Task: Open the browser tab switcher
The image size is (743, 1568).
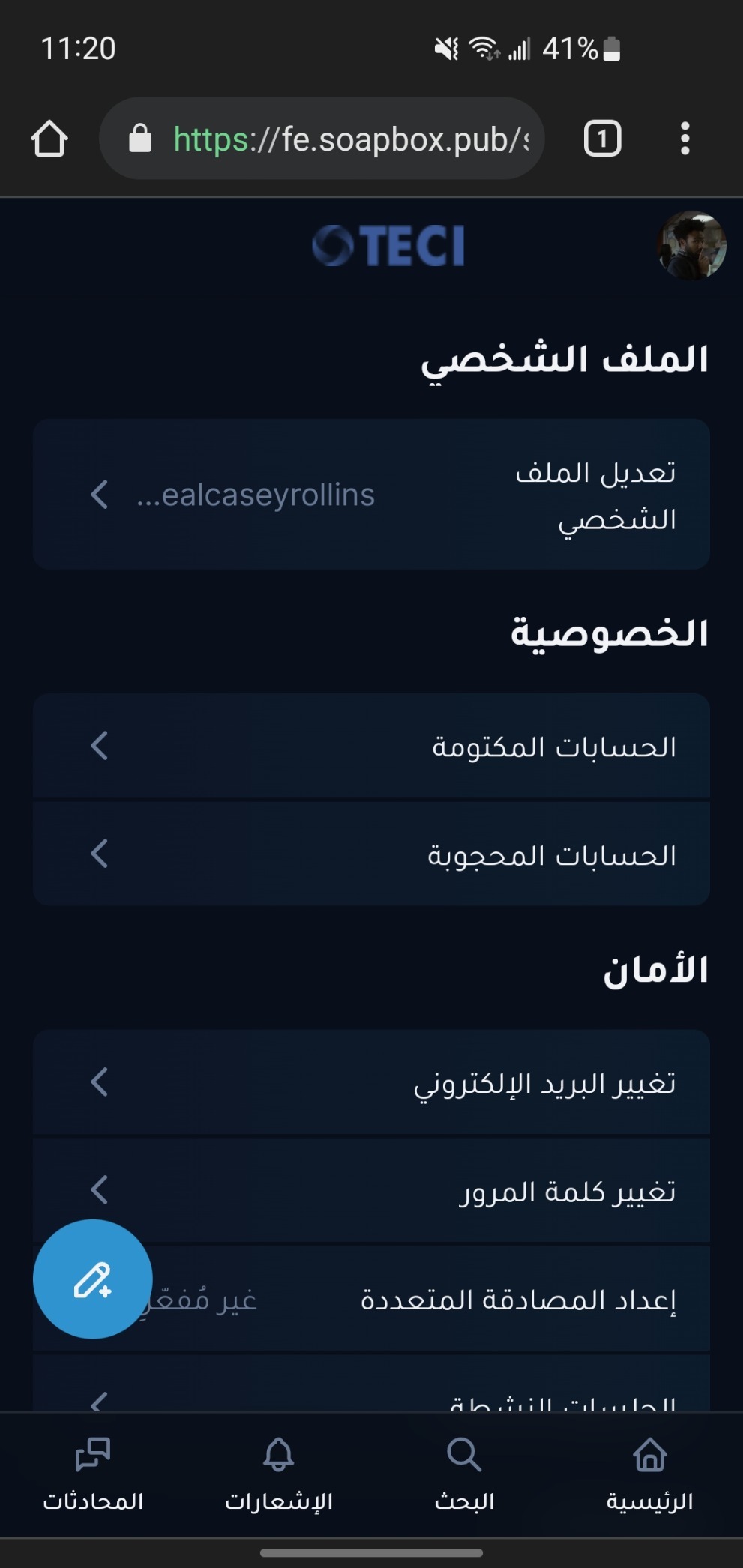Action: click(x=602, y=139)
